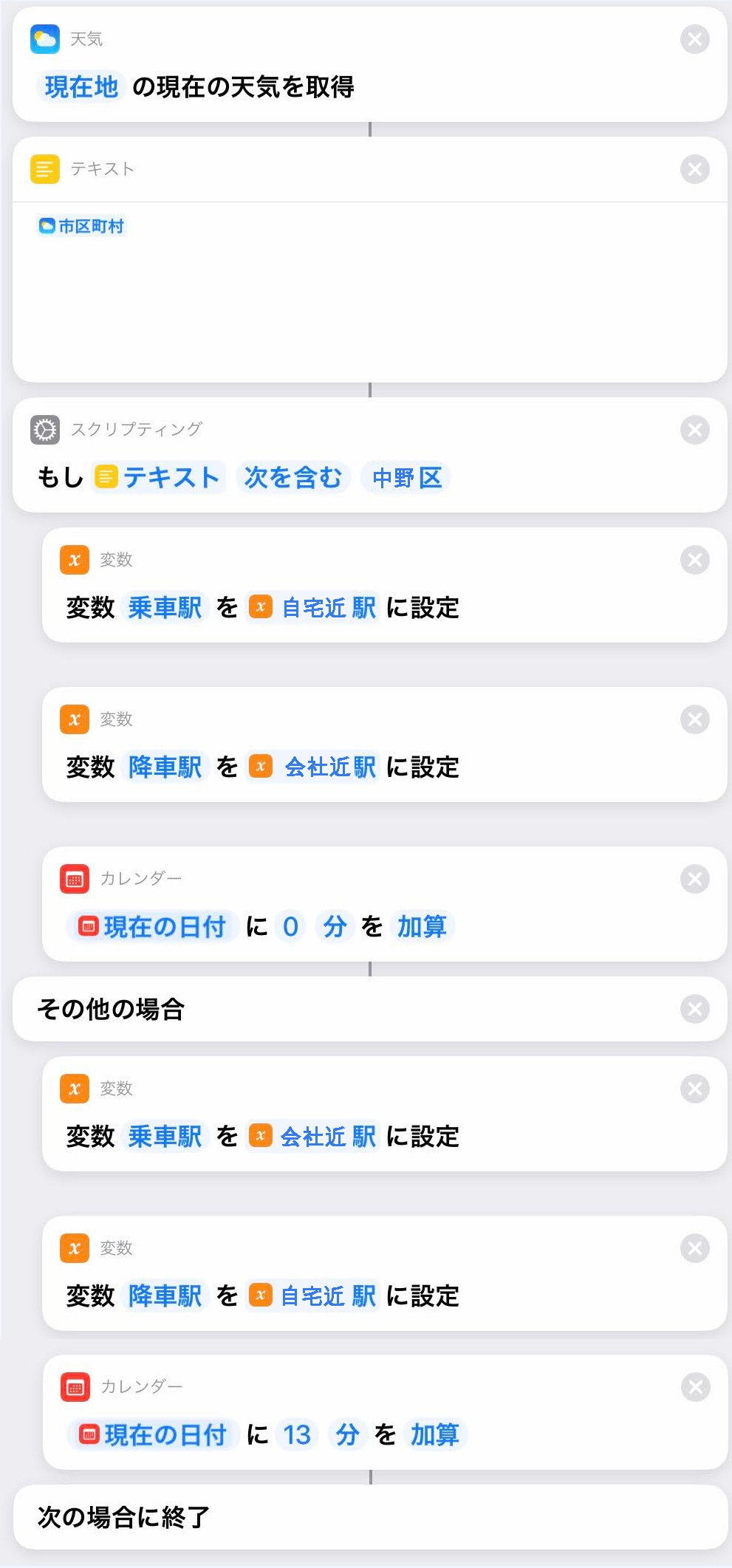Screen dimensions: 732x1568
Task: Edit the 0 minutes value field
Action: click(290, 925)
